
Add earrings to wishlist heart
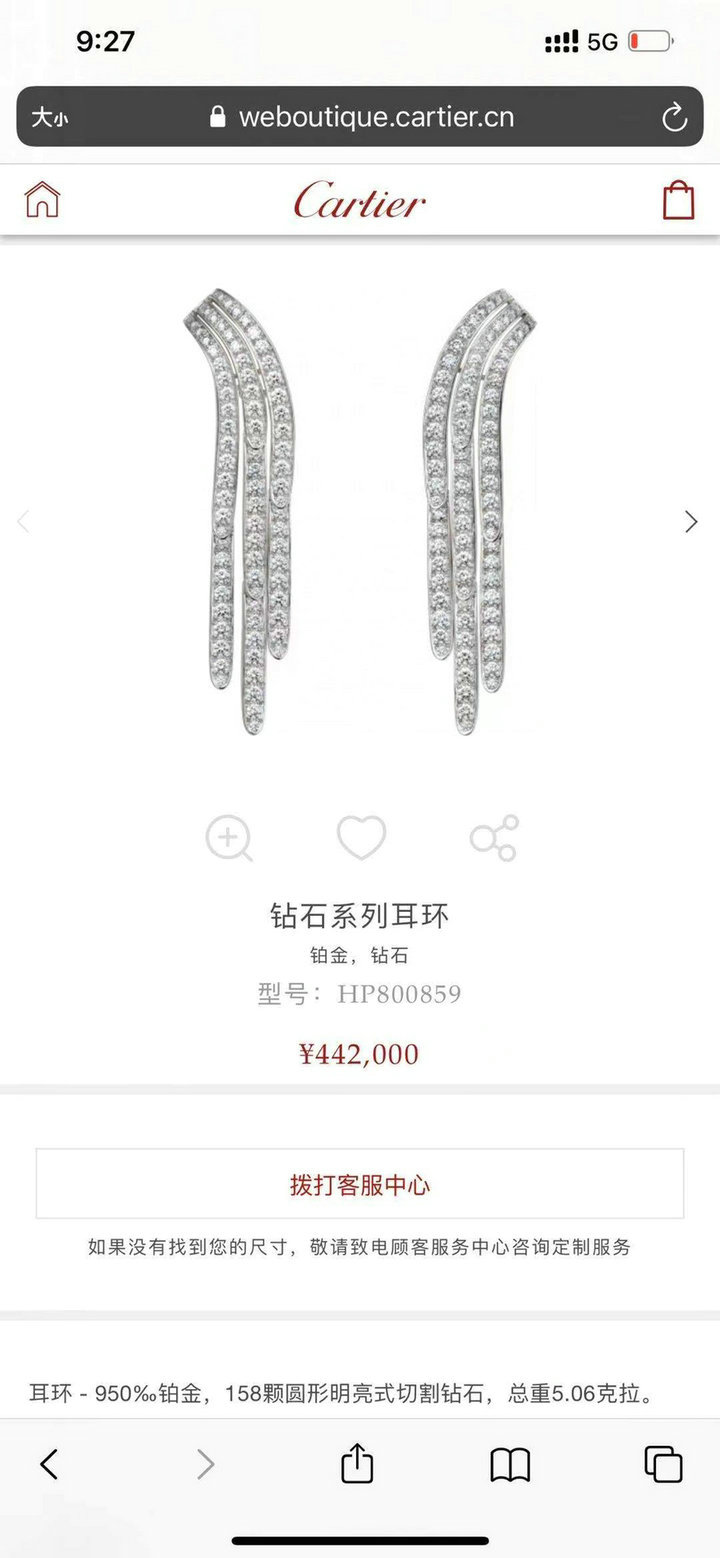pos(361,838)
